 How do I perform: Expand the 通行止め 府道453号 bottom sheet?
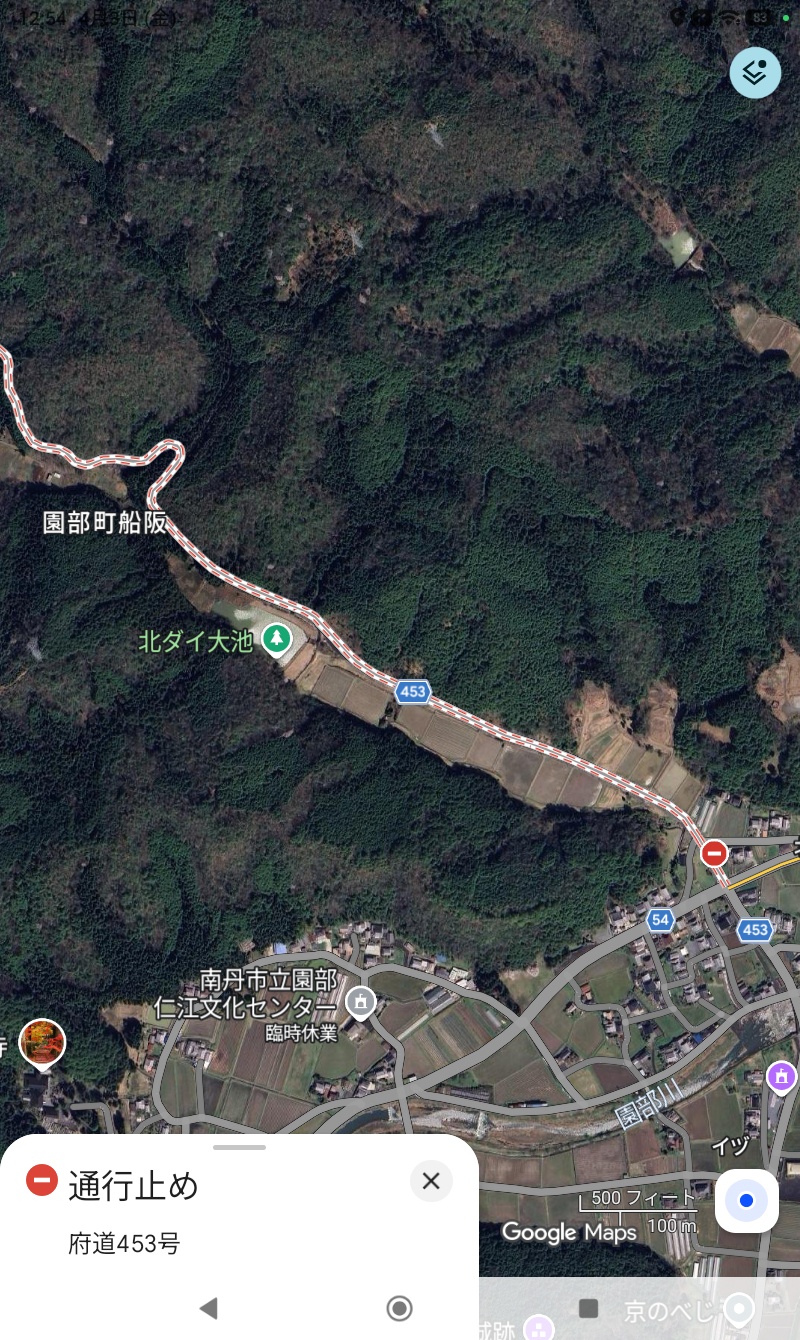coord(239,1147)
